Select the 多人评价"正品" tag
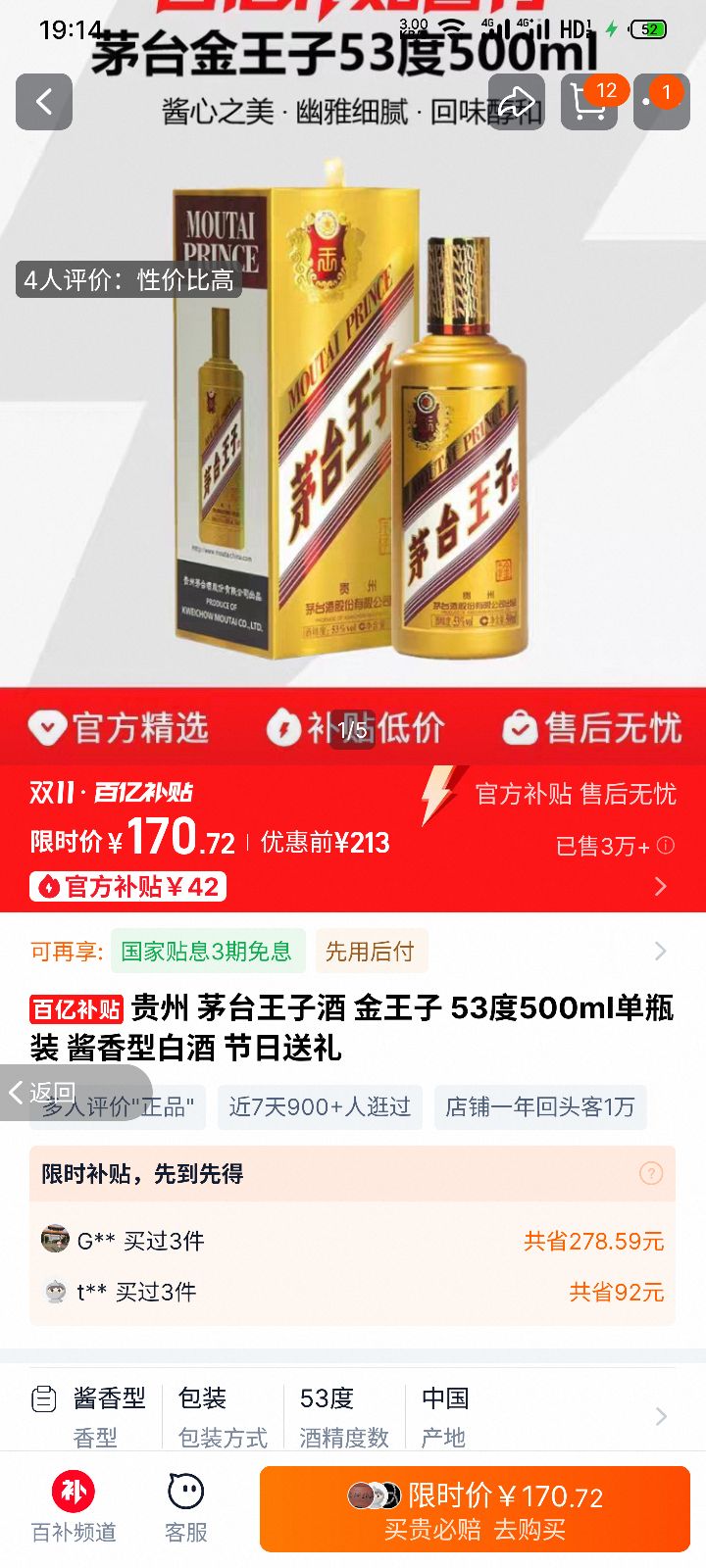The height and width of the screenshot is (1568, 706). 118,1107
